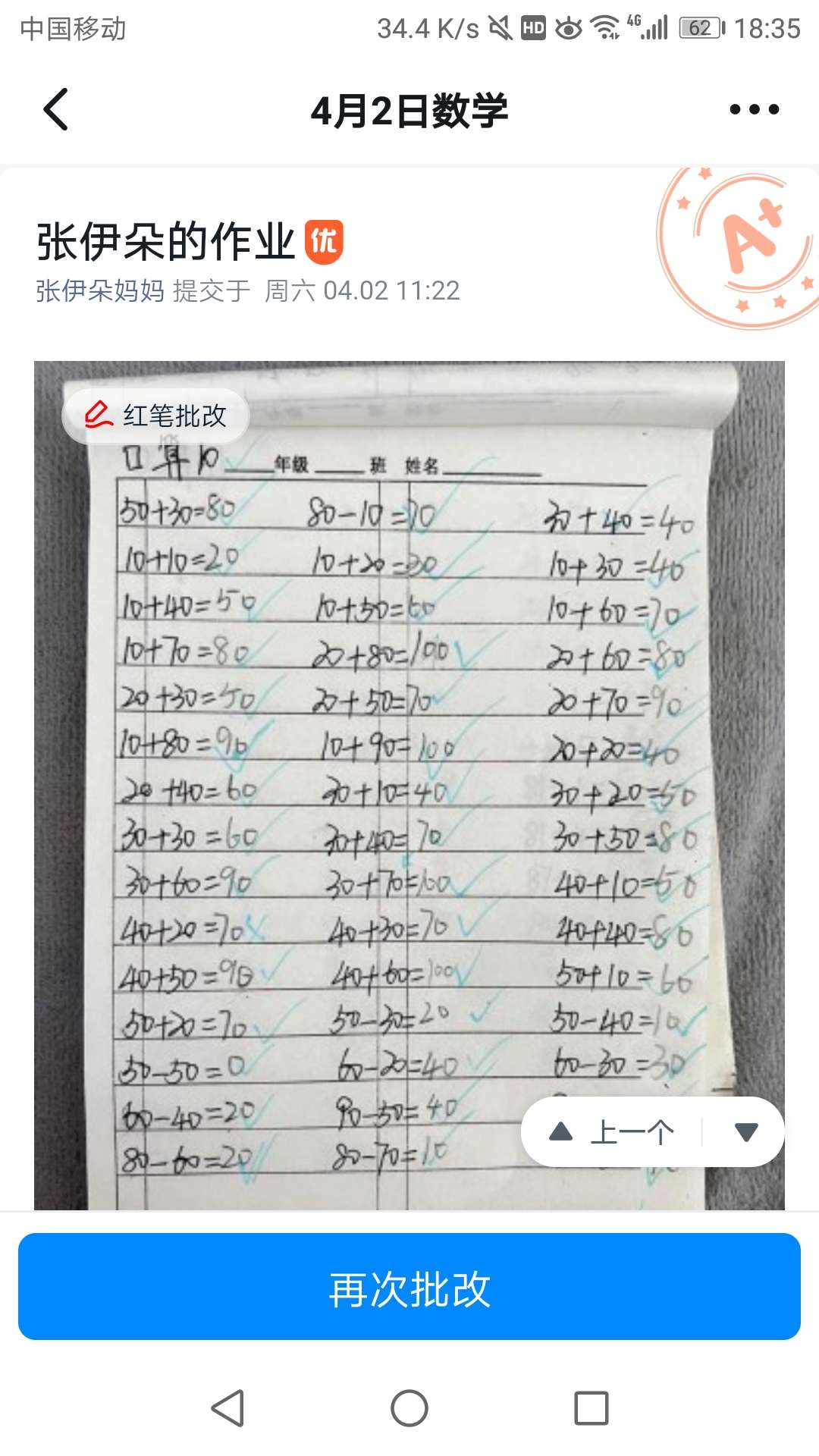Go to previous submission with 上一个
This screenshot has height=1456, width=819.
[x=613, y=1132]
